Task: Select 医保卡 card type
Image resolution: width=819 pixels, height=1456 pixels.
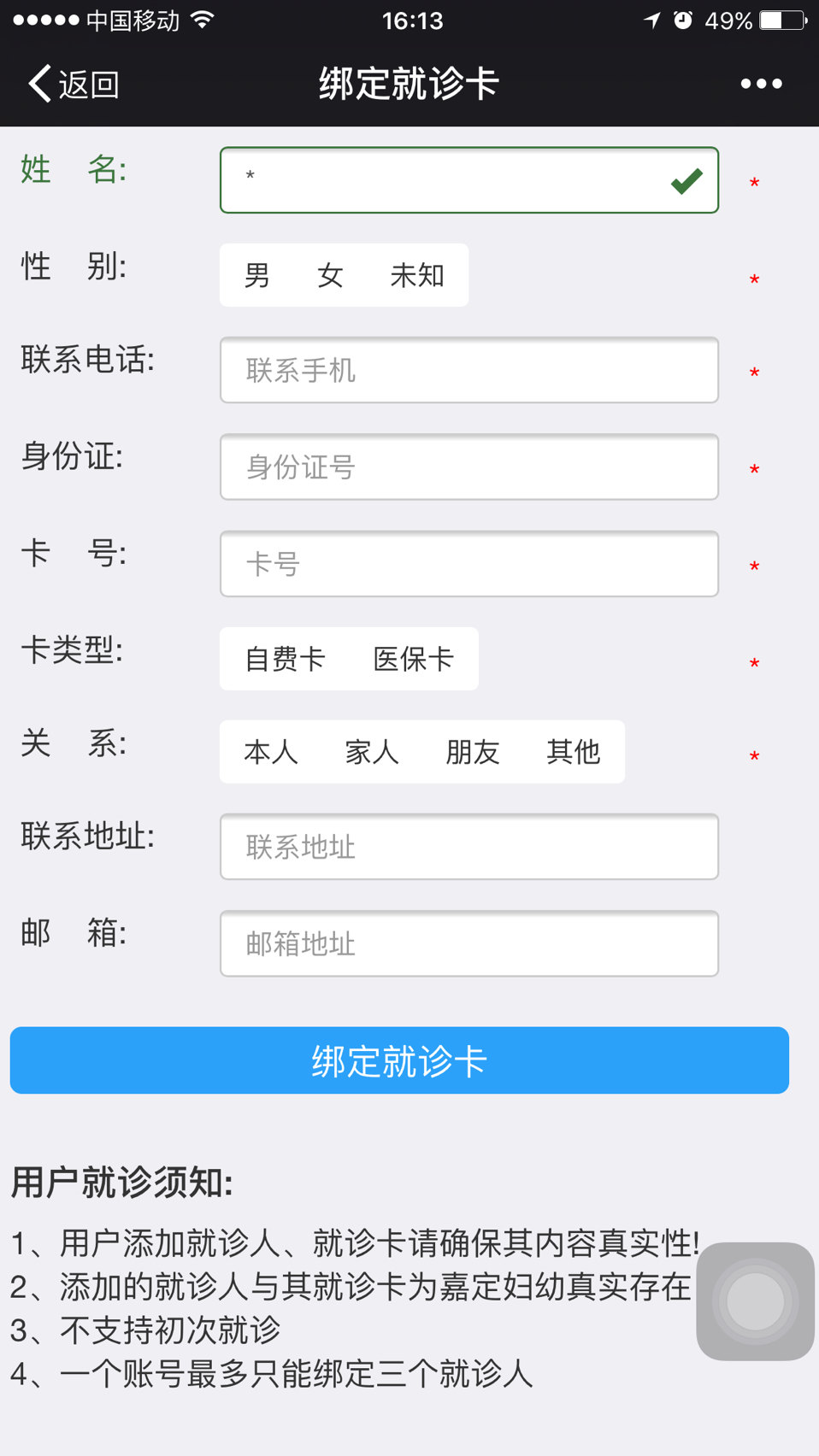Action: [x=413, y=659]
